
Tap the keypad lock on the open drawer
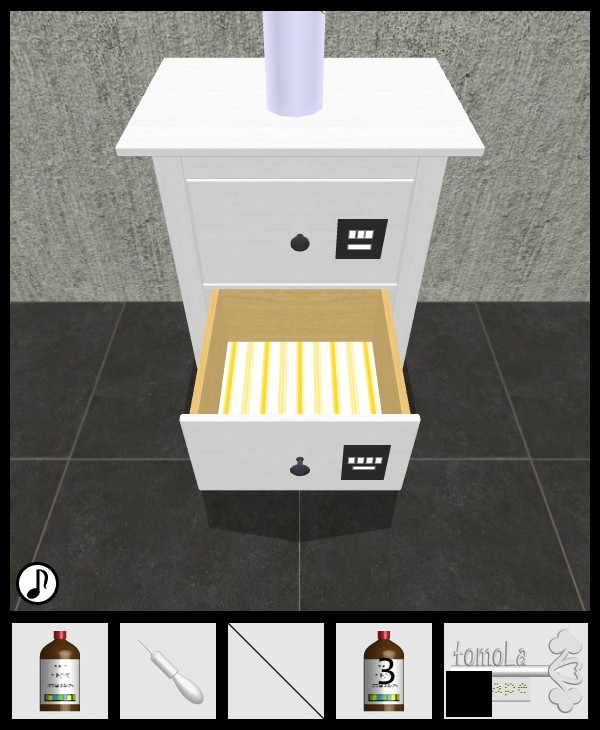click(x=365, y=462)
